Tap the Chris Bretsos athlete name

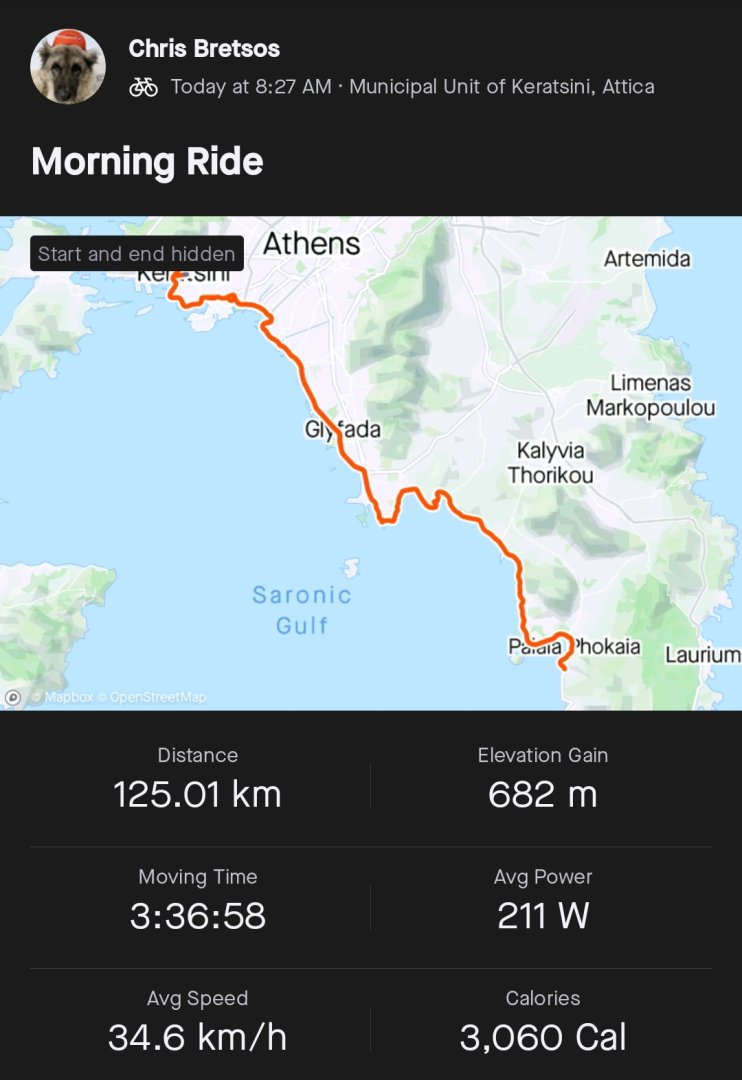click(x=204, y=48)
